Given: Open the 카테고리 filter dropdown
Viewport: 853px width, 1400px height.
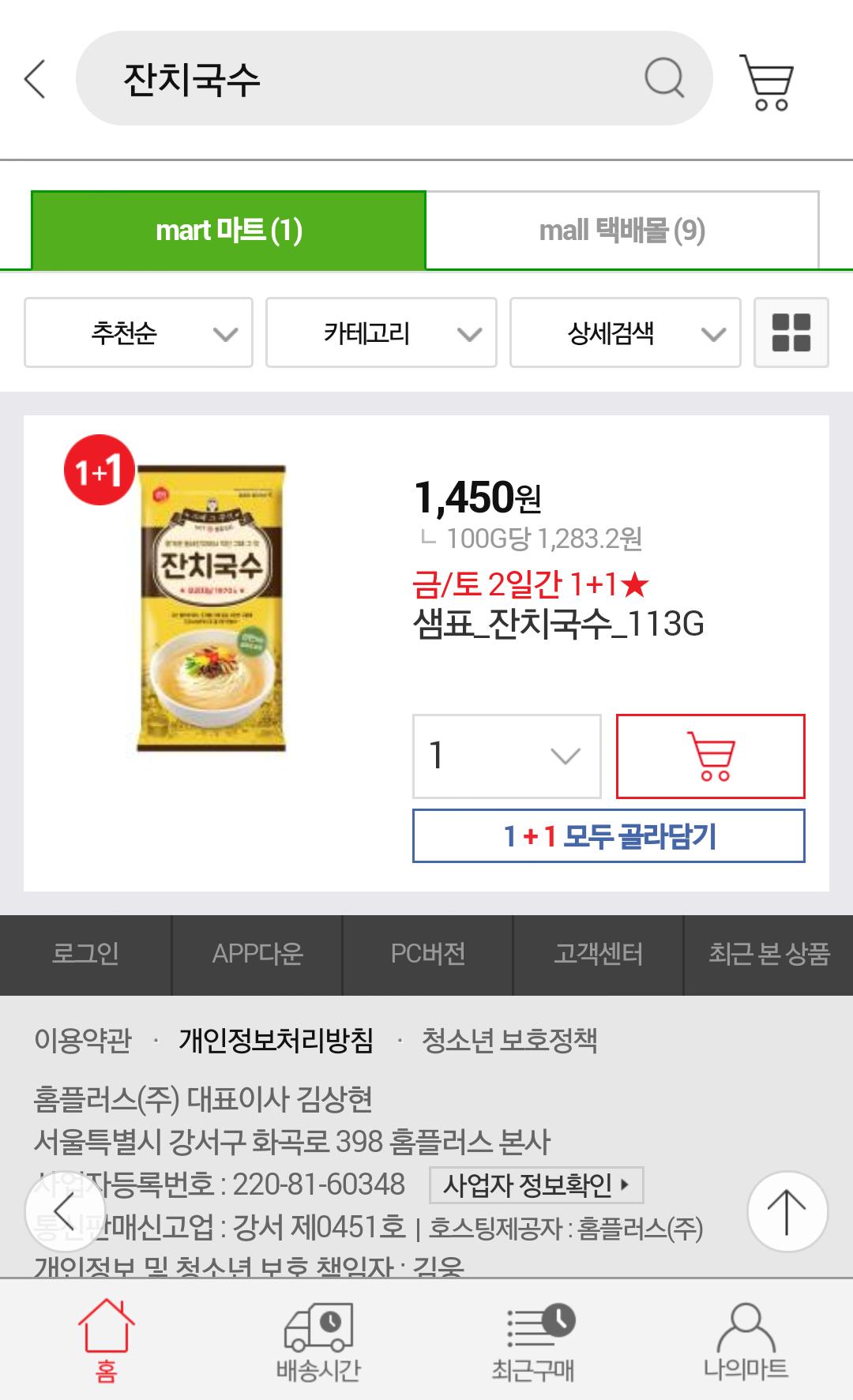Looking at the screenshot, I should point(381,333).
